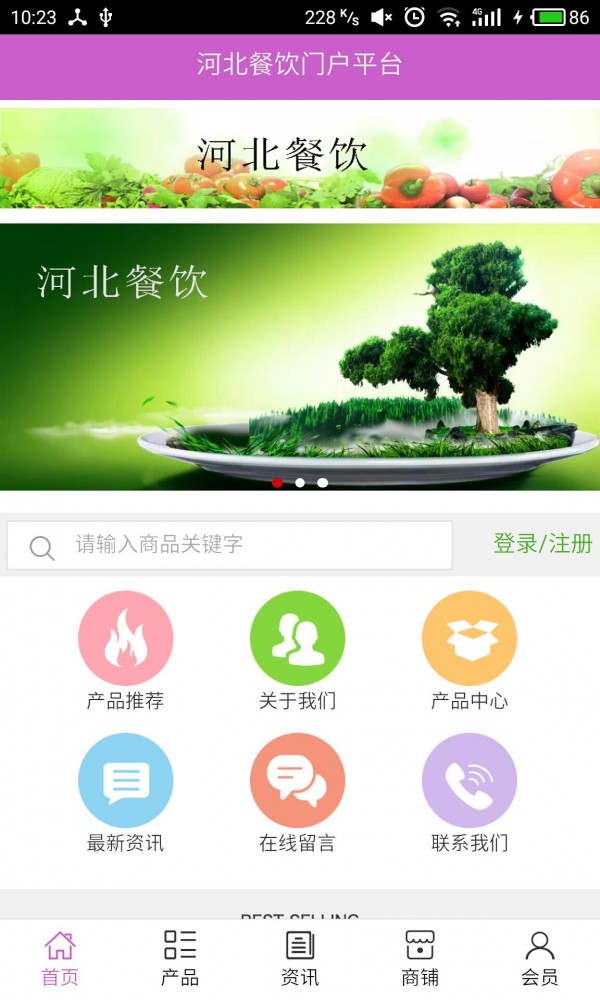This screenshot has width=600, height=1000.
Task: Switch to the 首页 tab
Action: (x=60, y=958)
